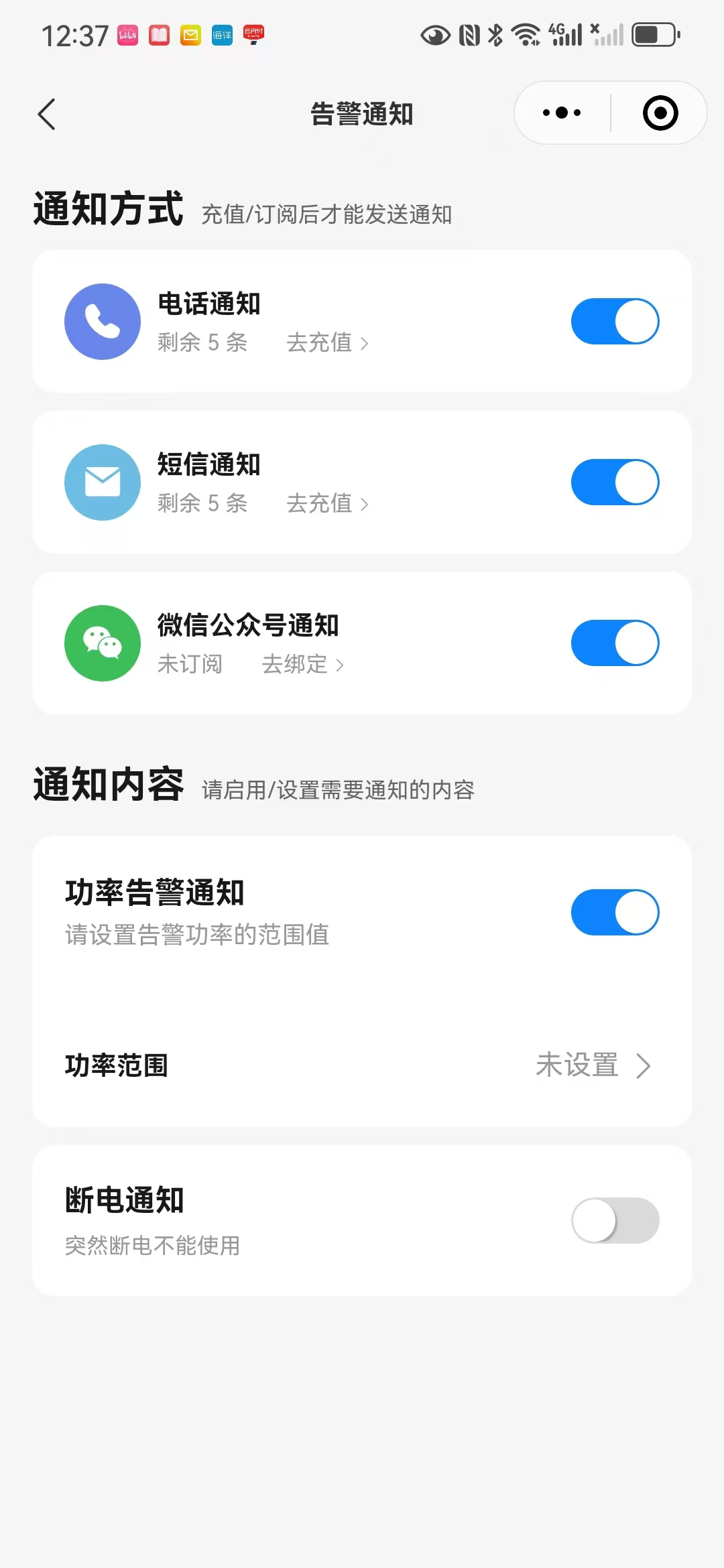724x1568 pixels.
Task: Disable the 功率告警通知 toggle
Action: coord(615,912)
